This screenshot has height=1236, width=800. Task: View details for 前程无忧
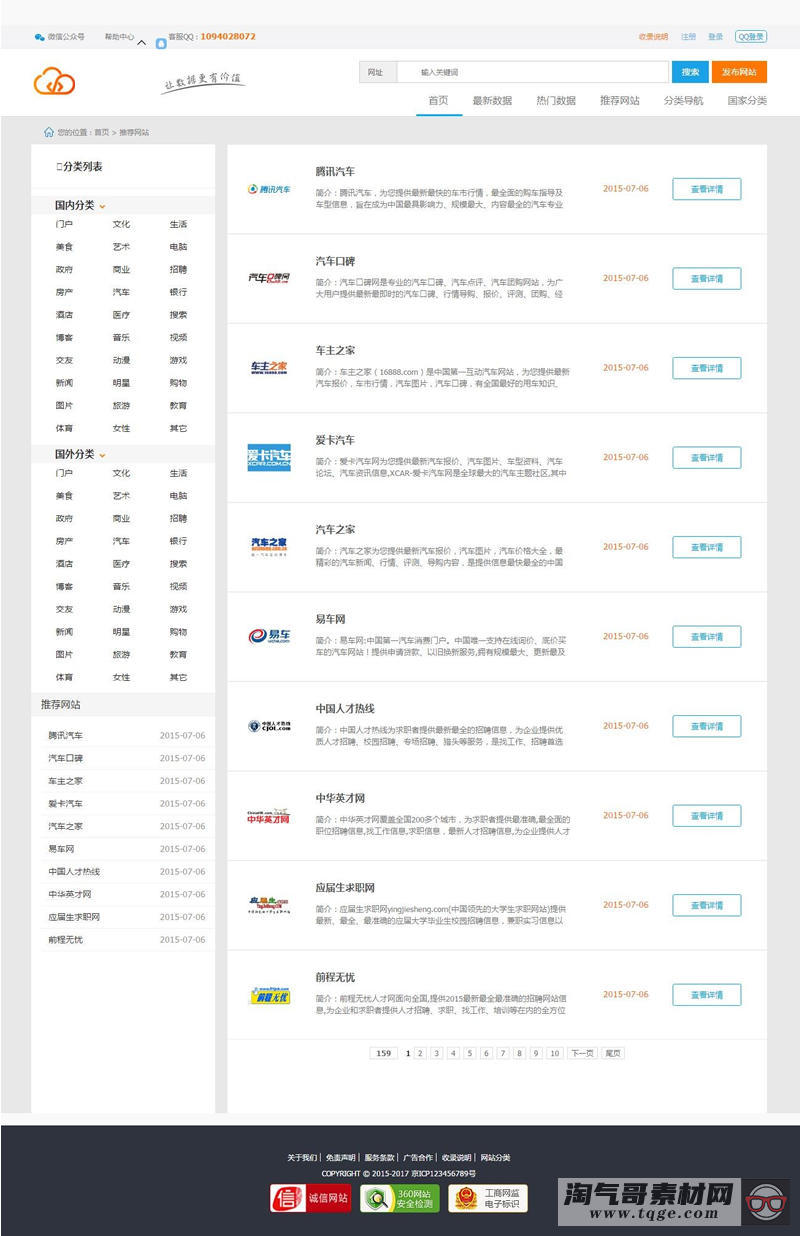[706, 994]
